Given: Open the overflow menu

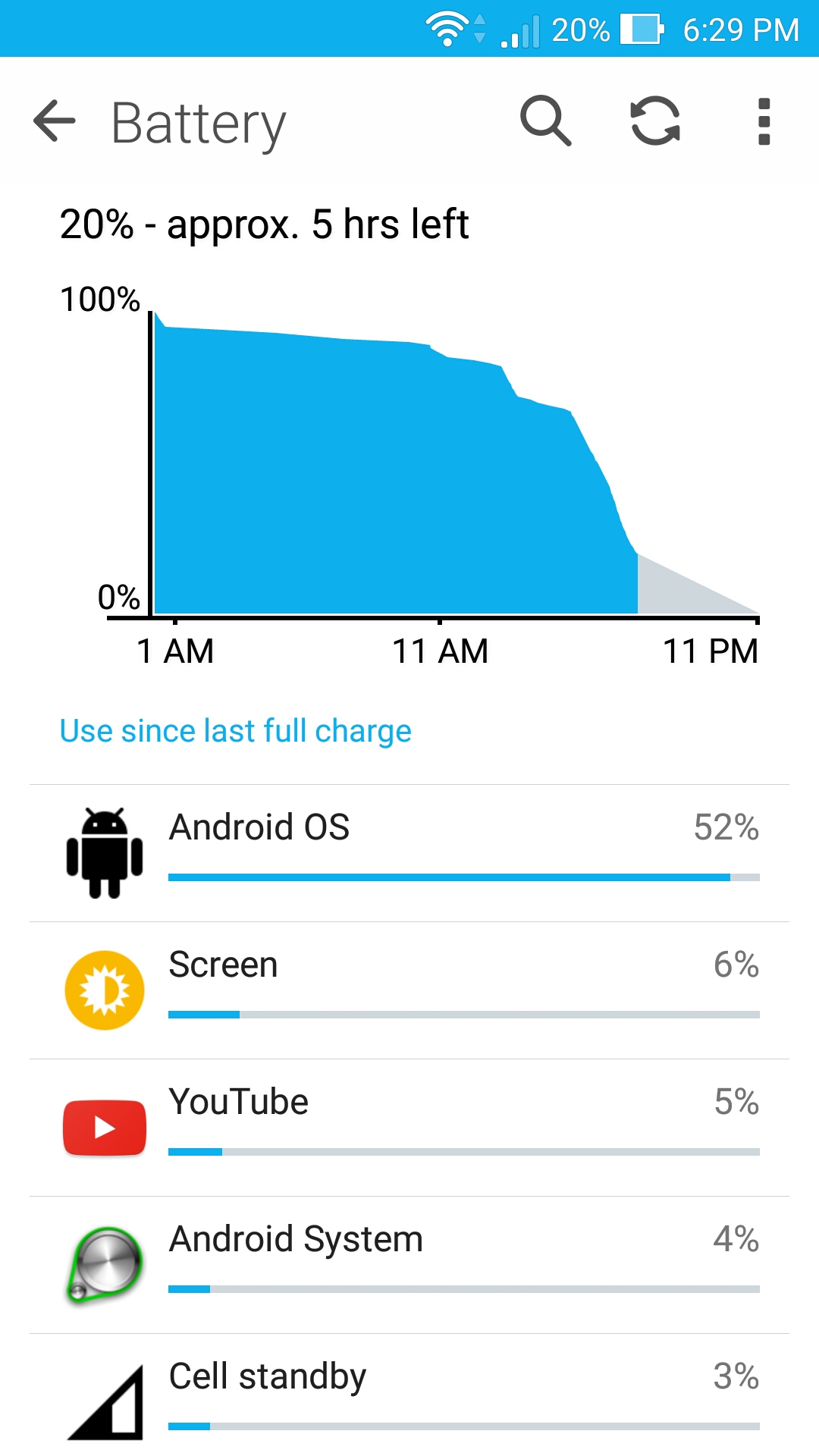Looking at the screenshot, I should [764, 121].
